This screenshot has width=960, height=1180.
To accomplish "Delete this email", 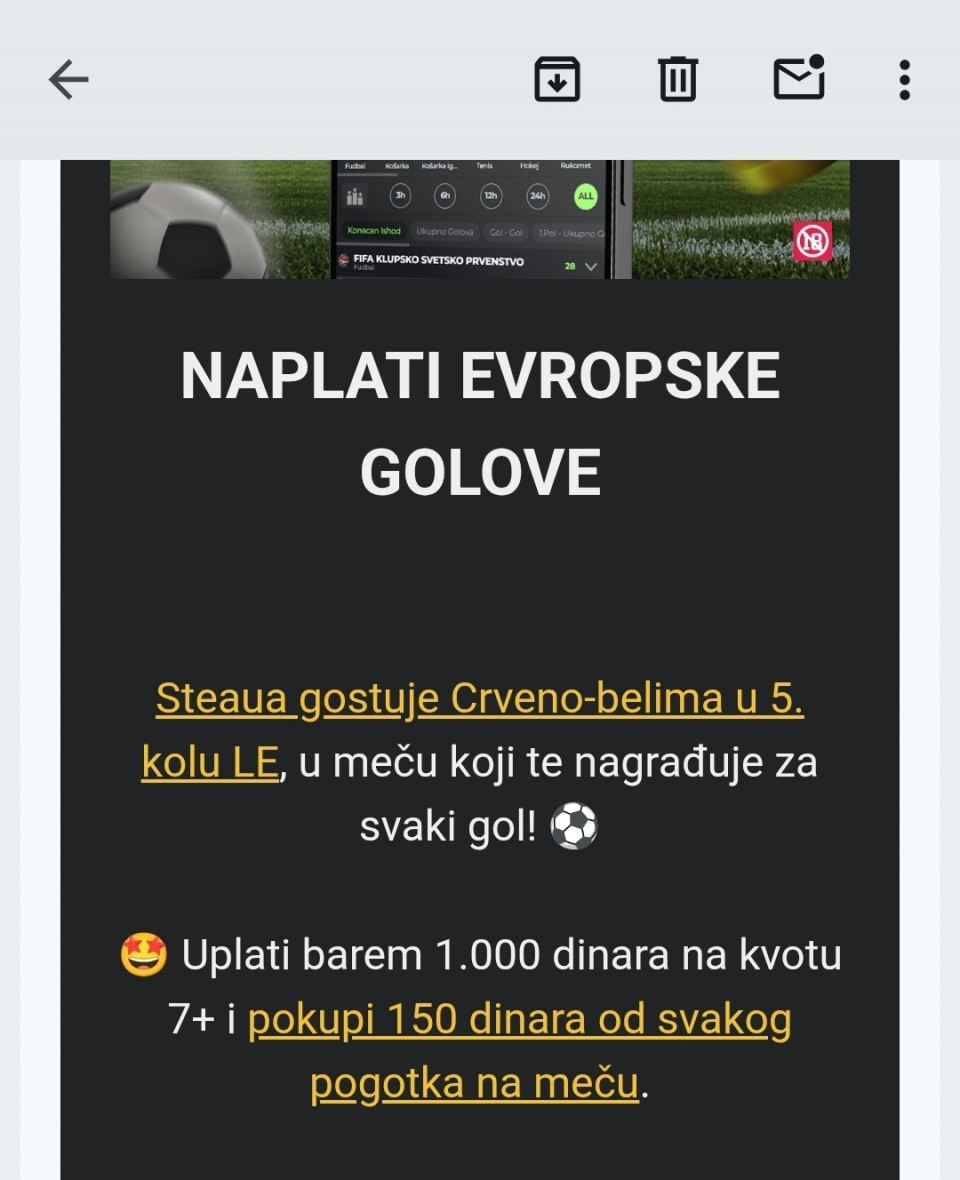I will (677, 79).
